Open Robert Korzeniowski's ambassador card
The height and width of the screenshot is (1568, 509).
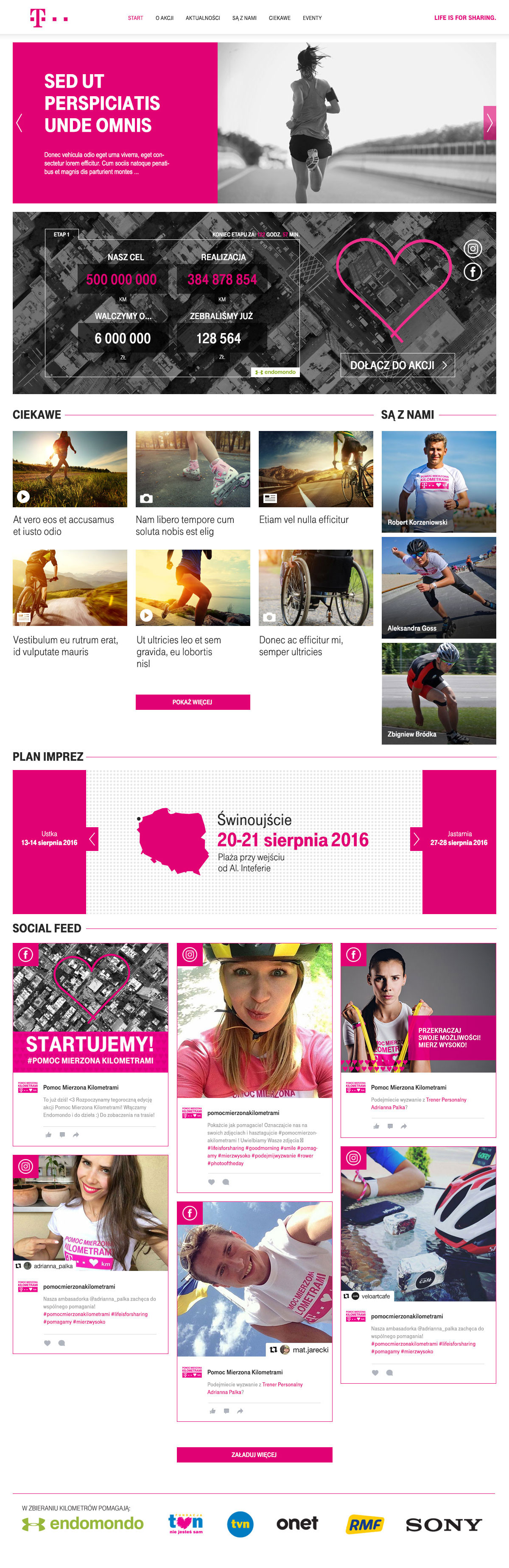click(x=438, y=480)
